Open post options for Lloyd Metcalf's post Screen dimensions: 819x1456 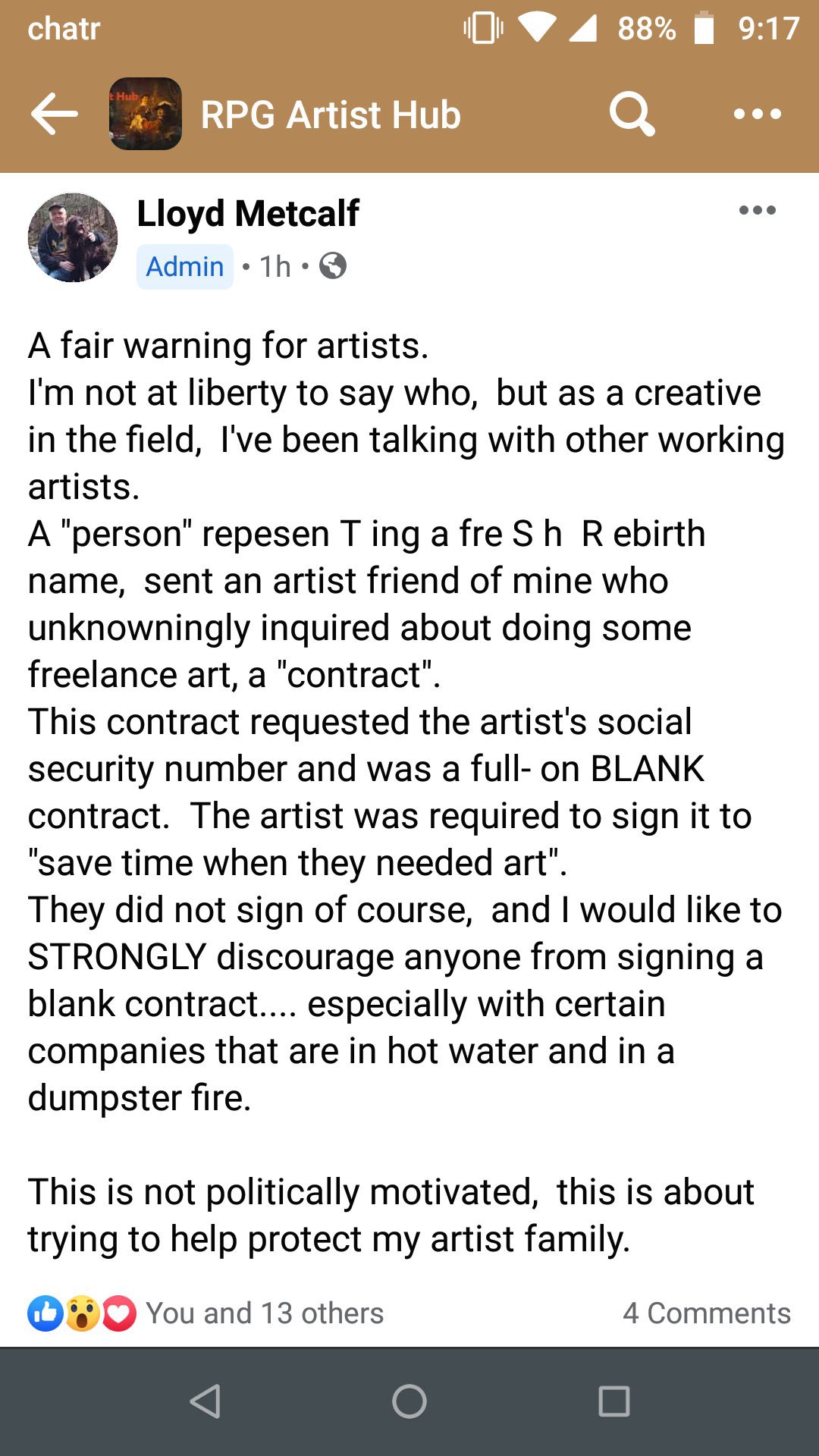pos(757,210)
